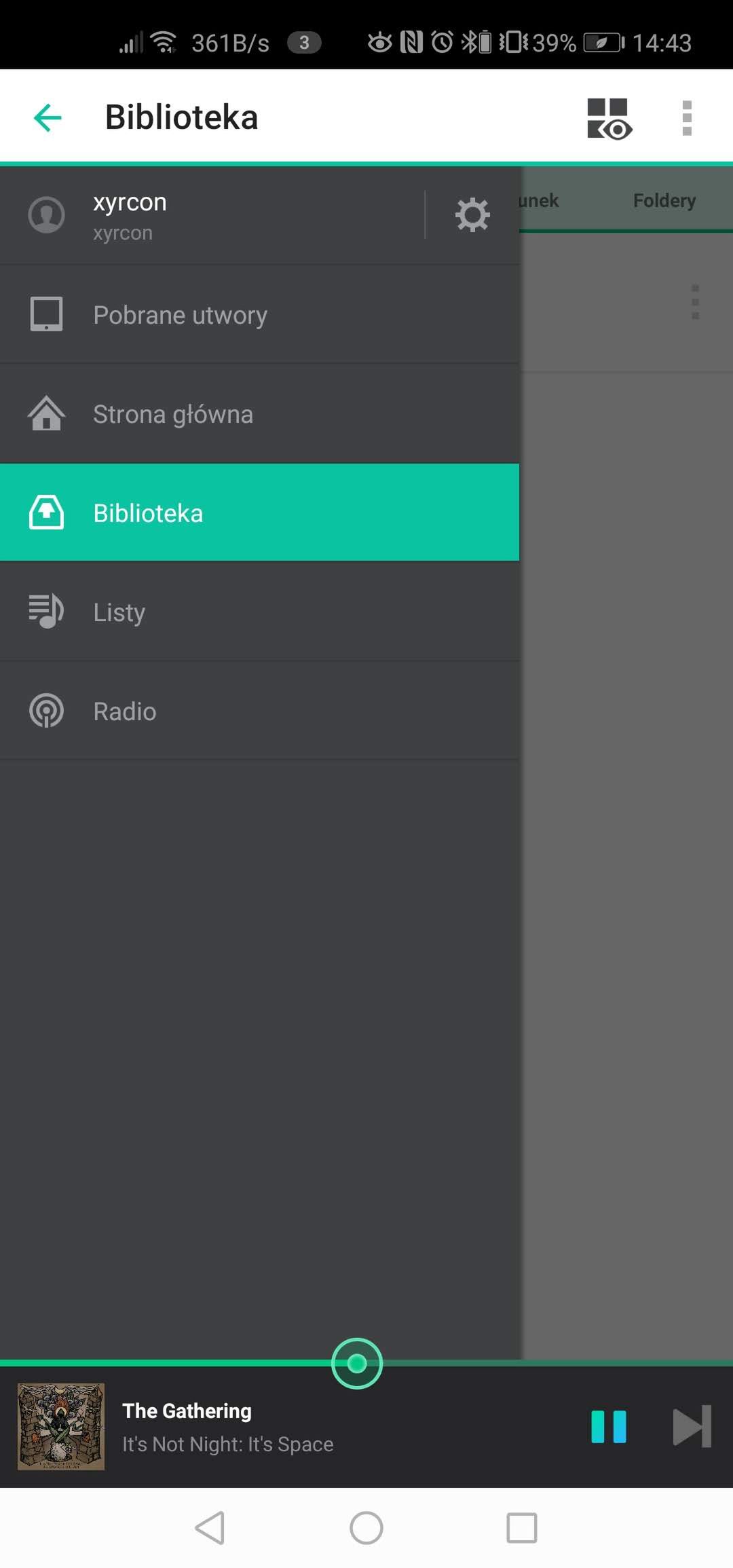The height and width of the screenshot is (1568, 733).
Task: Open system recent apps
Action: pos(522,1528)
